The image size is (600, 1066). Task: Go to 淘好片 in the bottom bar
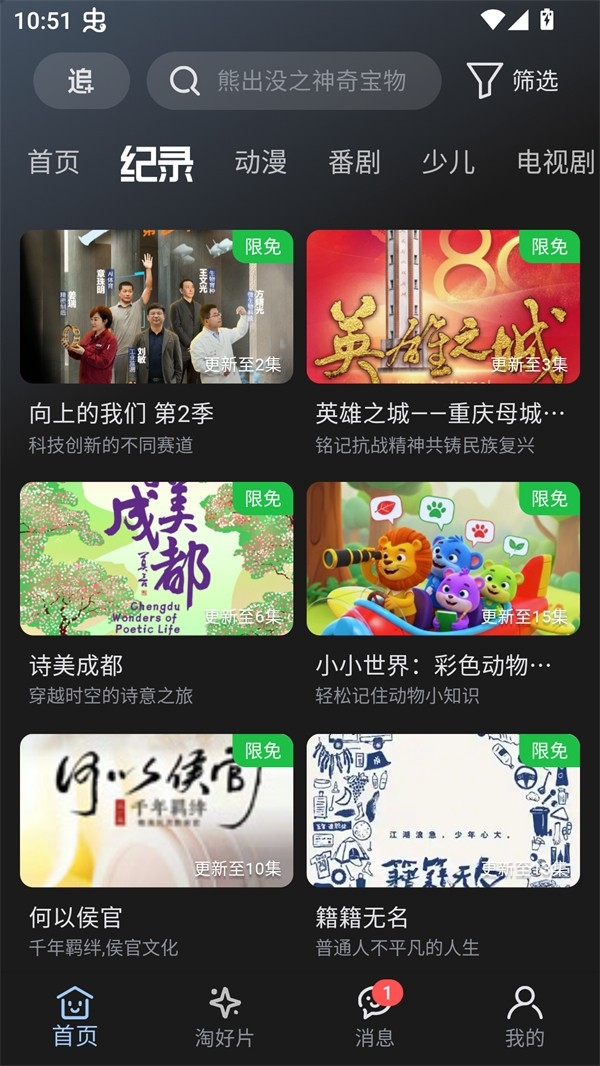point(224,1017)
